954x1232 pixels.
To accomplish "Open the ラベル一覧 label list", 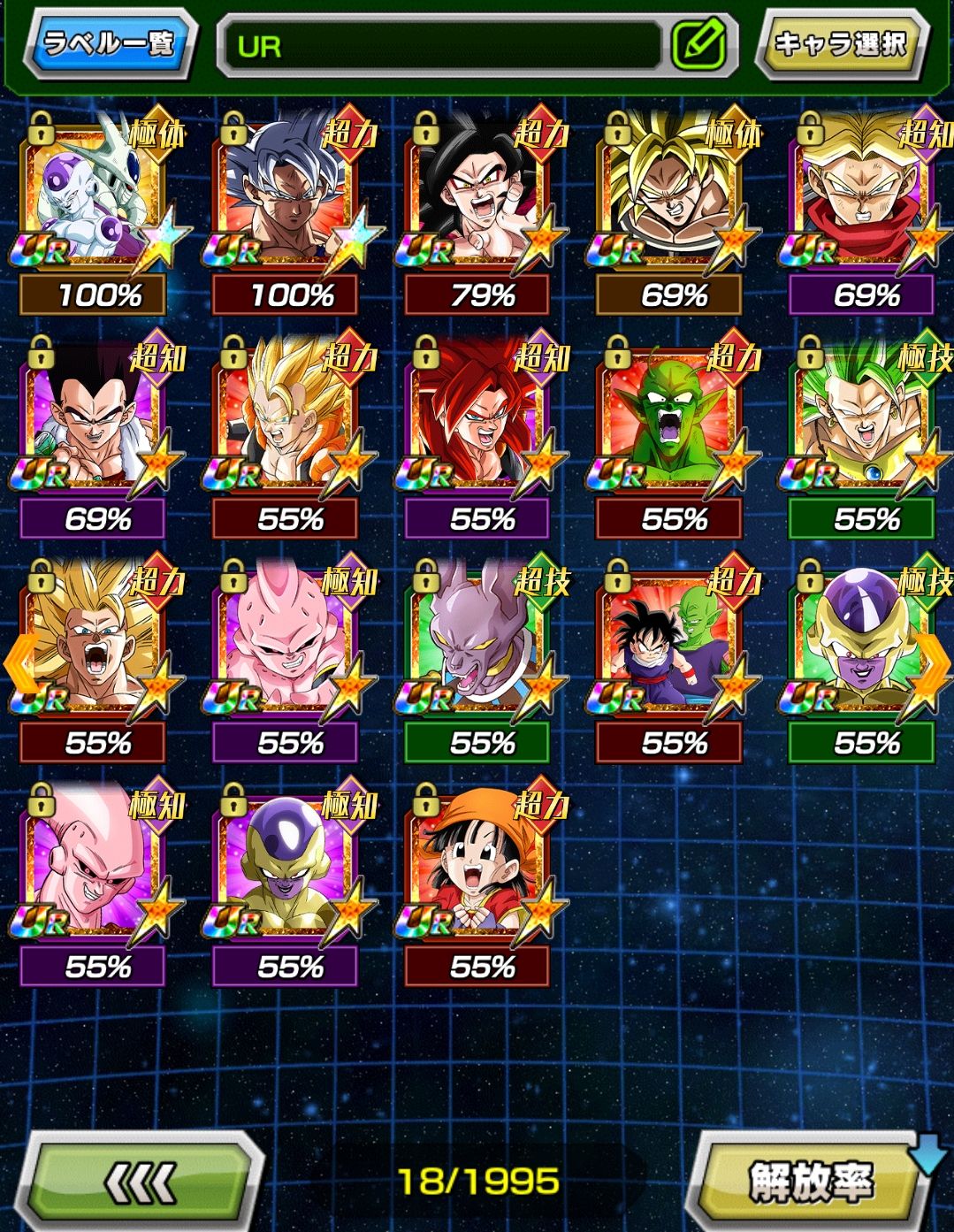I will [x=109, y=42].
